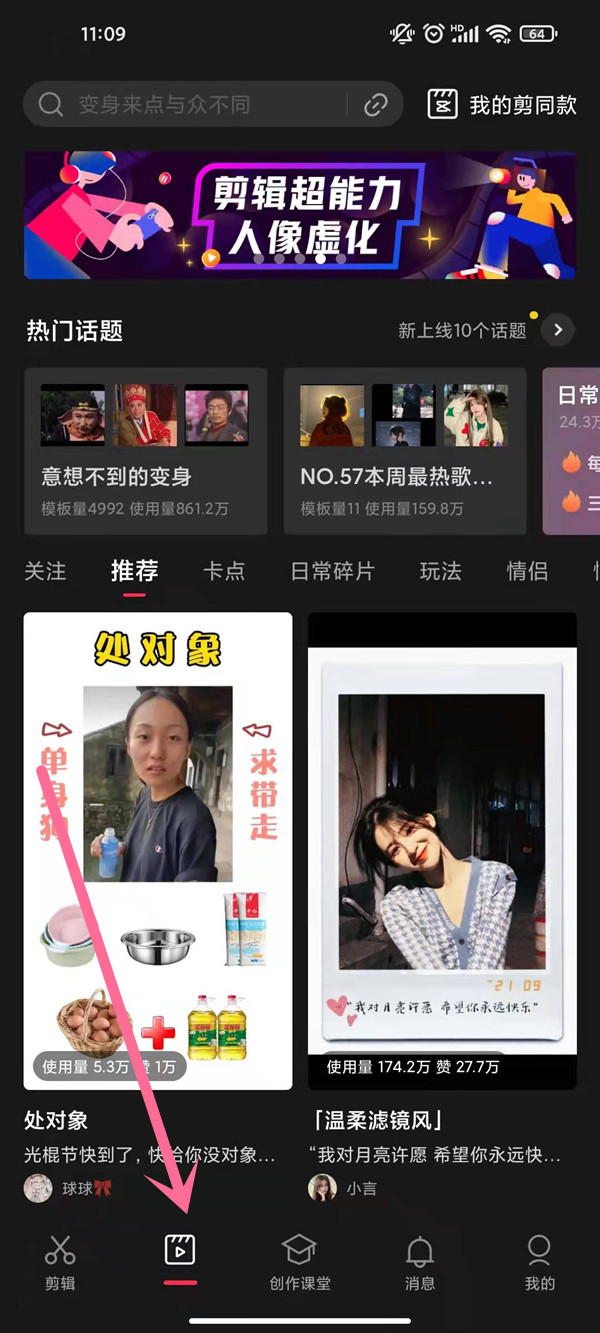Open the 剪辑超能力 人像虚化 banner

pyautogui.click(x=300, y=215)
